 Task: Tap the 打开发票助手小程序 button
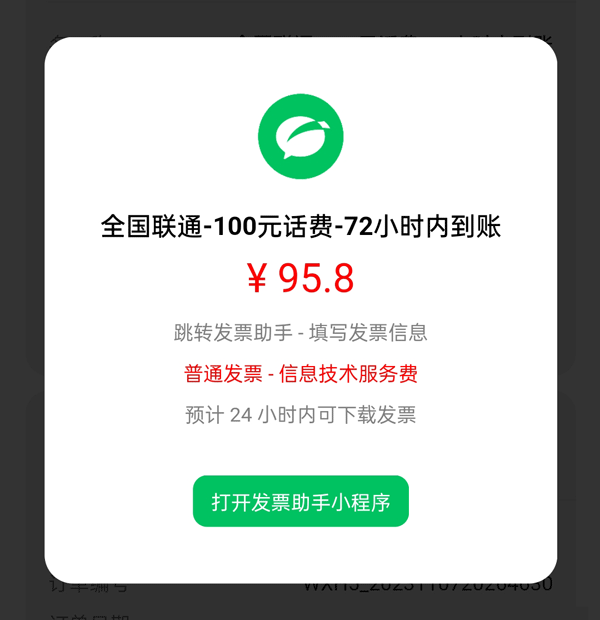click(x=300, y=501)
